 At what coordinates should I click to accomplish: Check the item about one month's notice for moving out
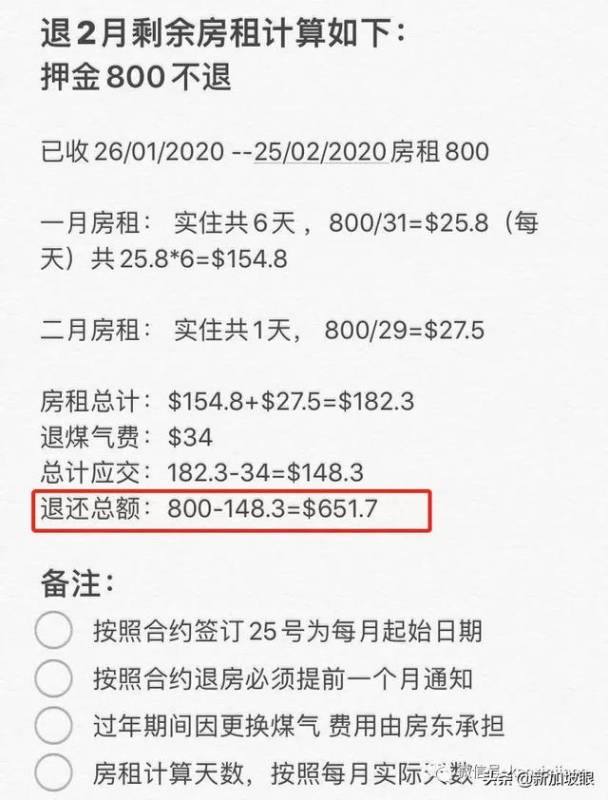tap(53, 679)
